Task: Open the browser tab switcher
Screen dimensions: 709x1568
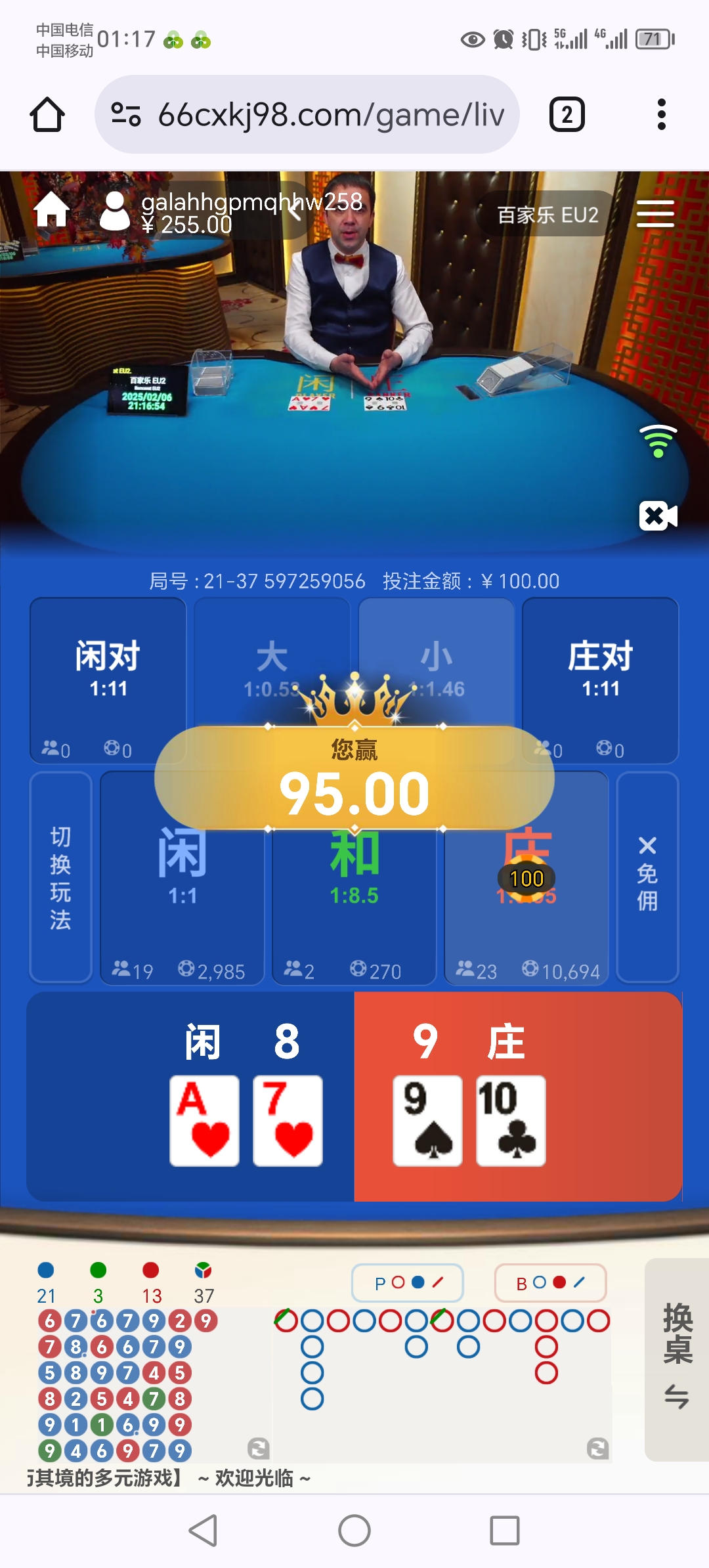Action: coord(567,115)
